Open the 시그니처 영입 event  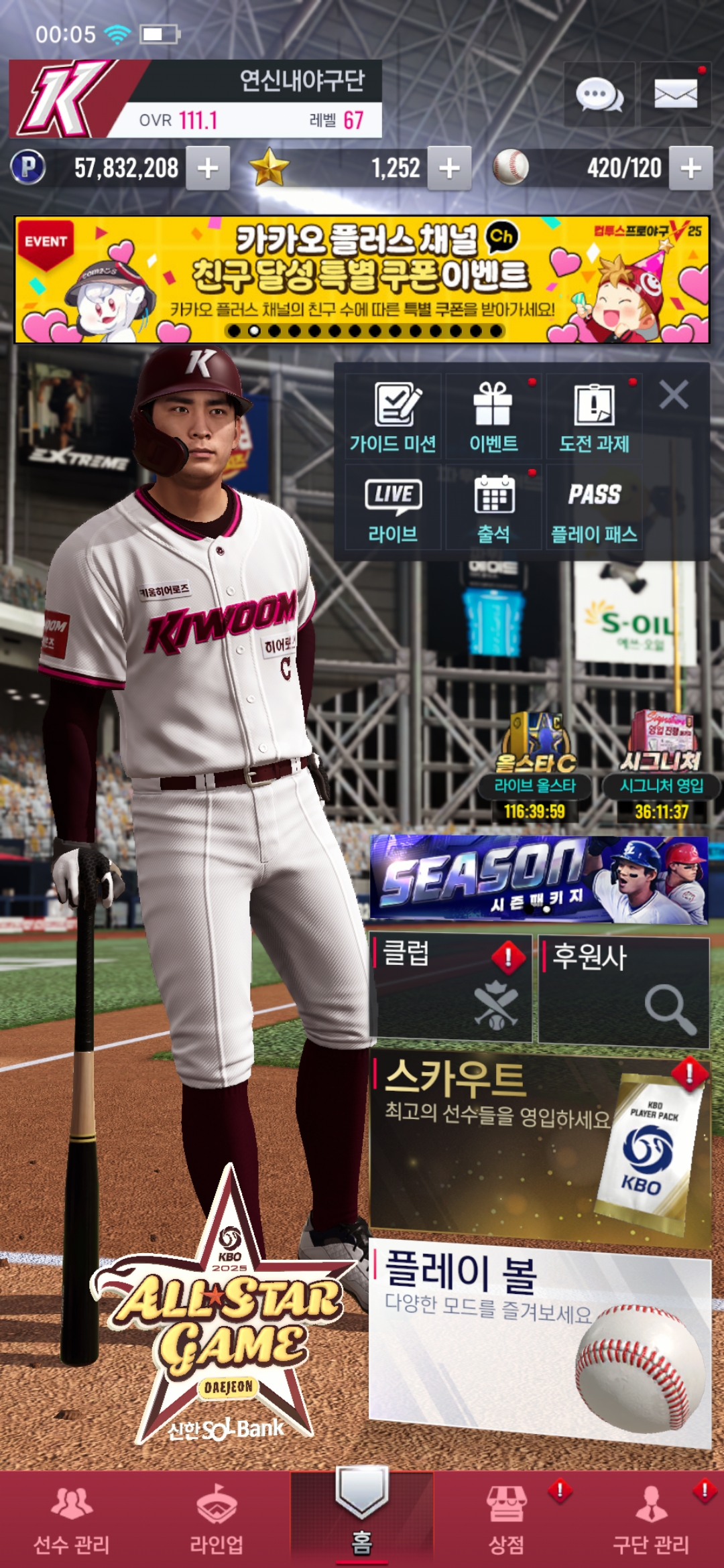pos(662,771)
